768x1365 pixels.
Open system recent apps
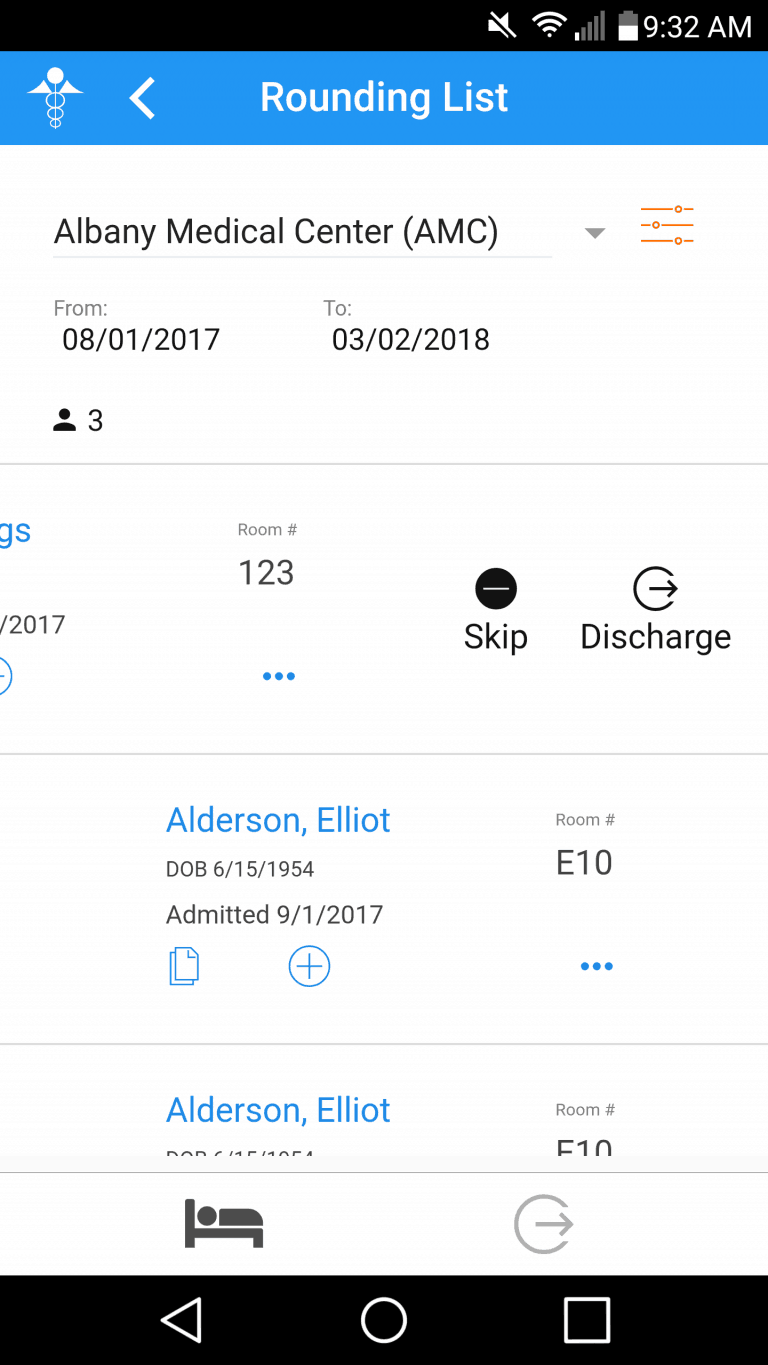tap(587, 1320)
